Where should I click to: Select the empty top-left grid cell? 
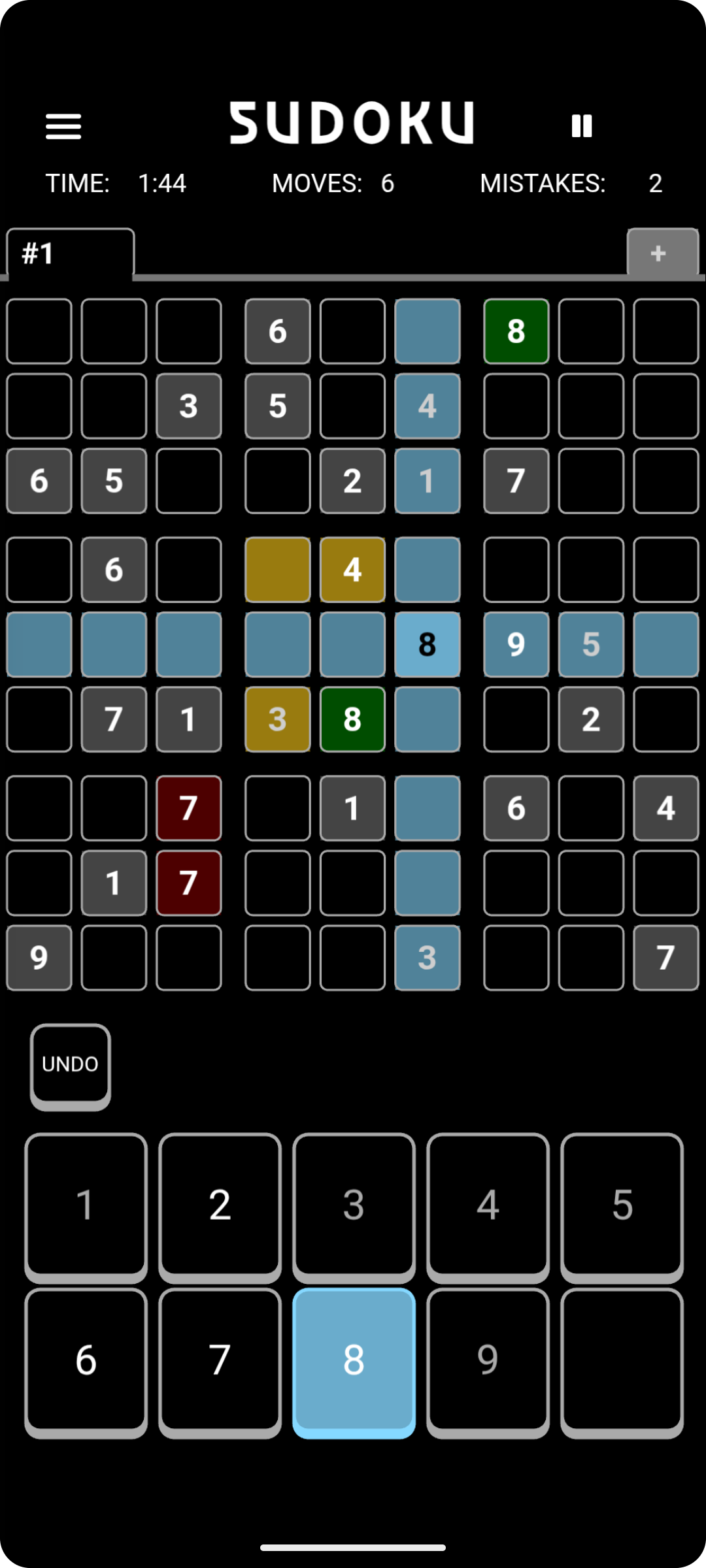[x=39, y=331]
